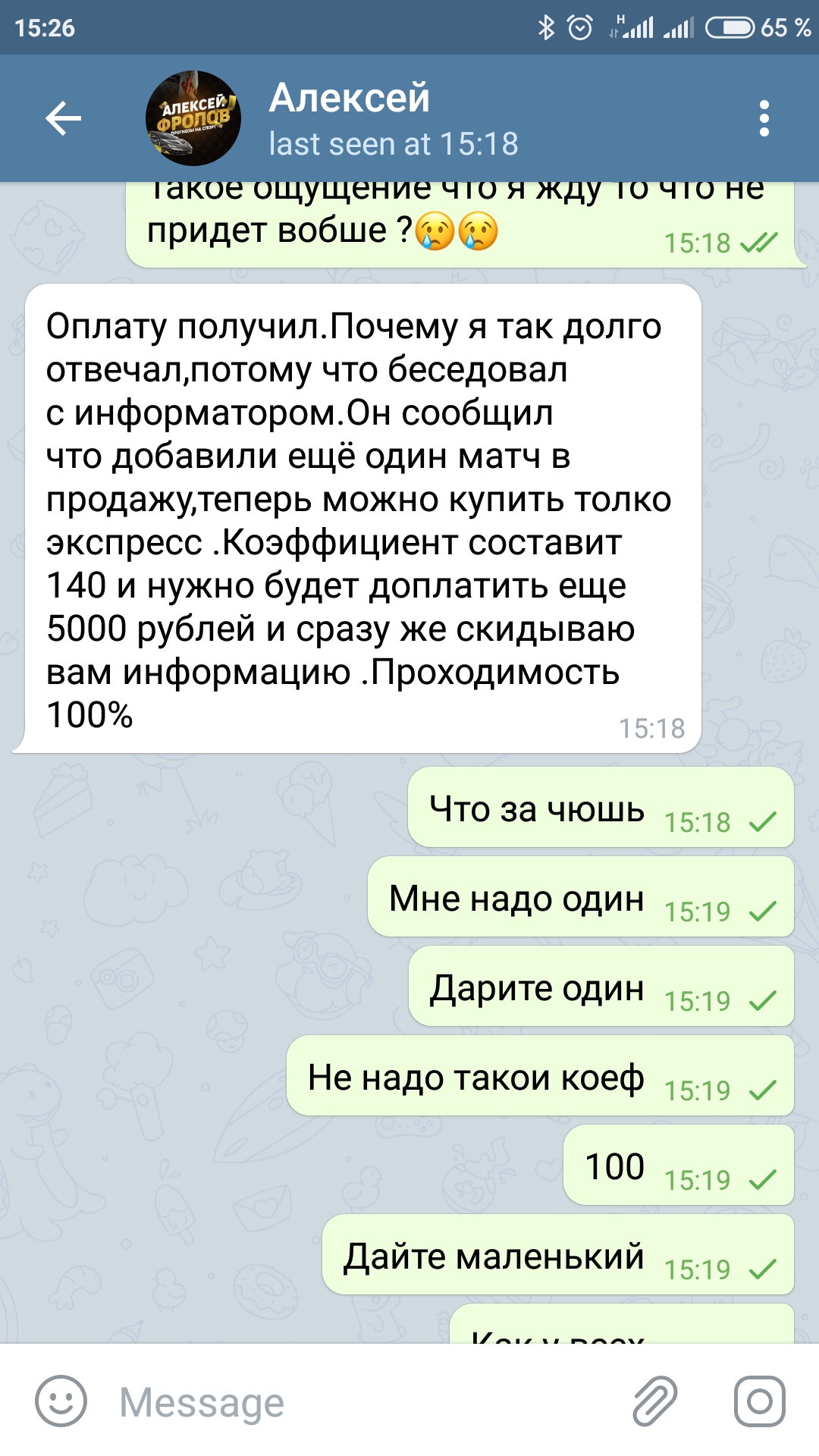Open the chat overflow menu
Viewport: 819px width, 1456px height.
[x=764, y=118]
